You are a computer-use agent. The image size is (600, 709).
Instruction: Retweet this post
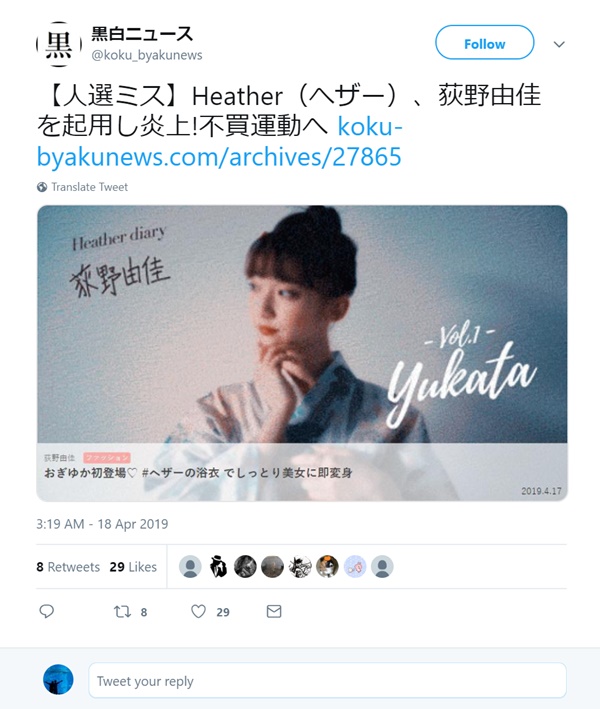(123, 611)
